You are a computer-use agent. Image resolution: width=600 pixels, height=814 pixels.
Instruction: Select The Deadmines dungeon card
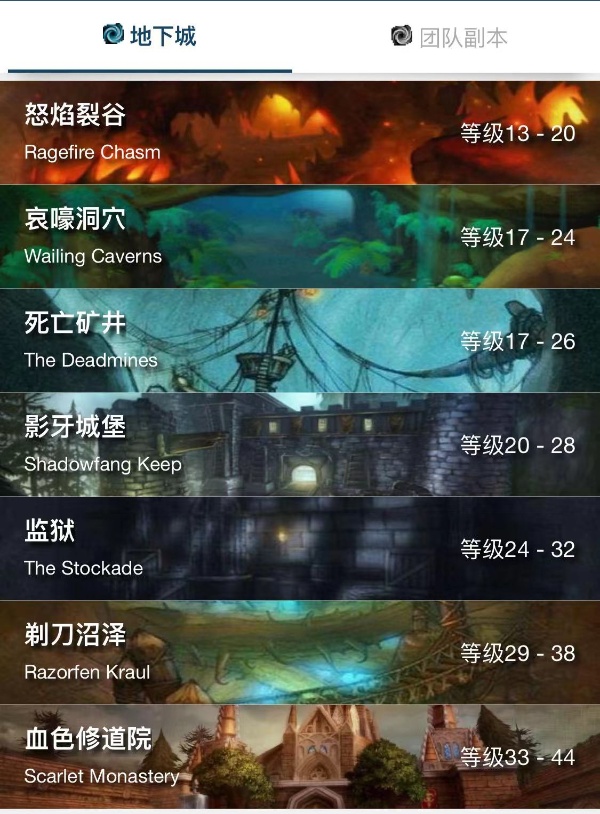300,341
